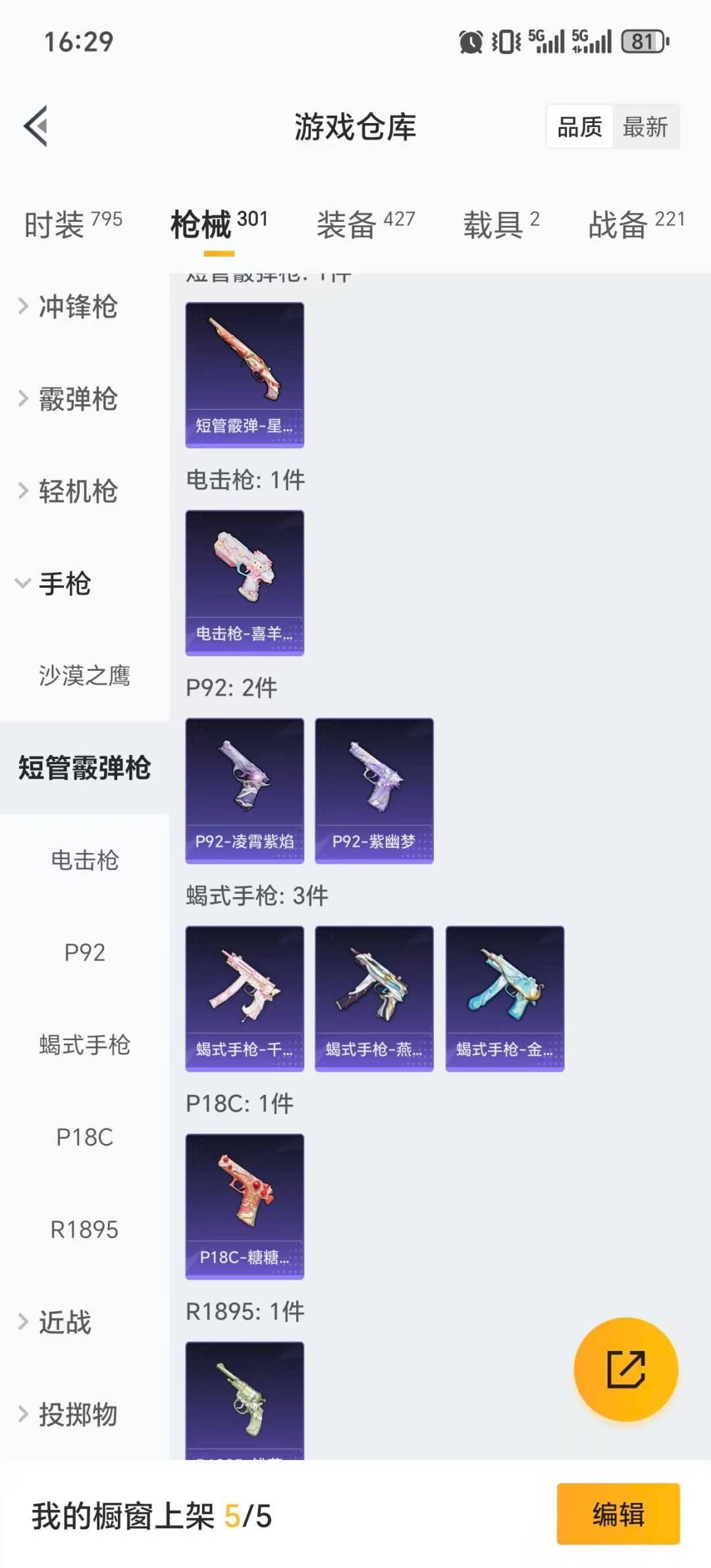Select the 蝎式手枪-燕 skin
Screen dimensions: 711x1568
tap(373, 995)
